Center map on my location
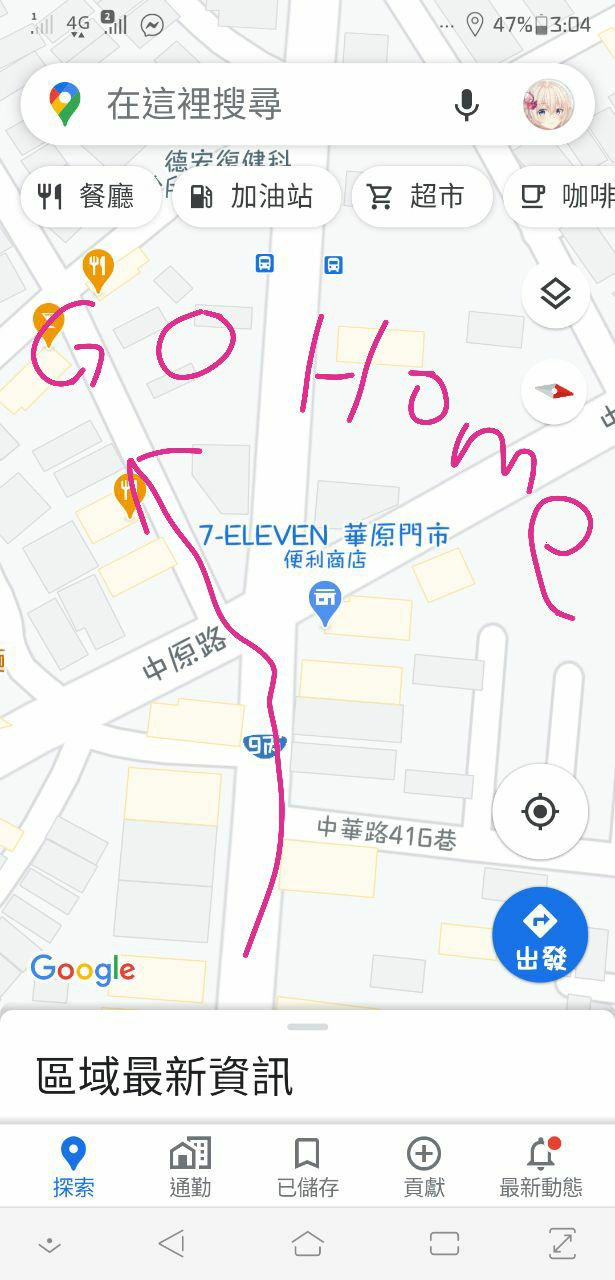Viewport: 615px width, 1280px height. click(x=540, y=811)
